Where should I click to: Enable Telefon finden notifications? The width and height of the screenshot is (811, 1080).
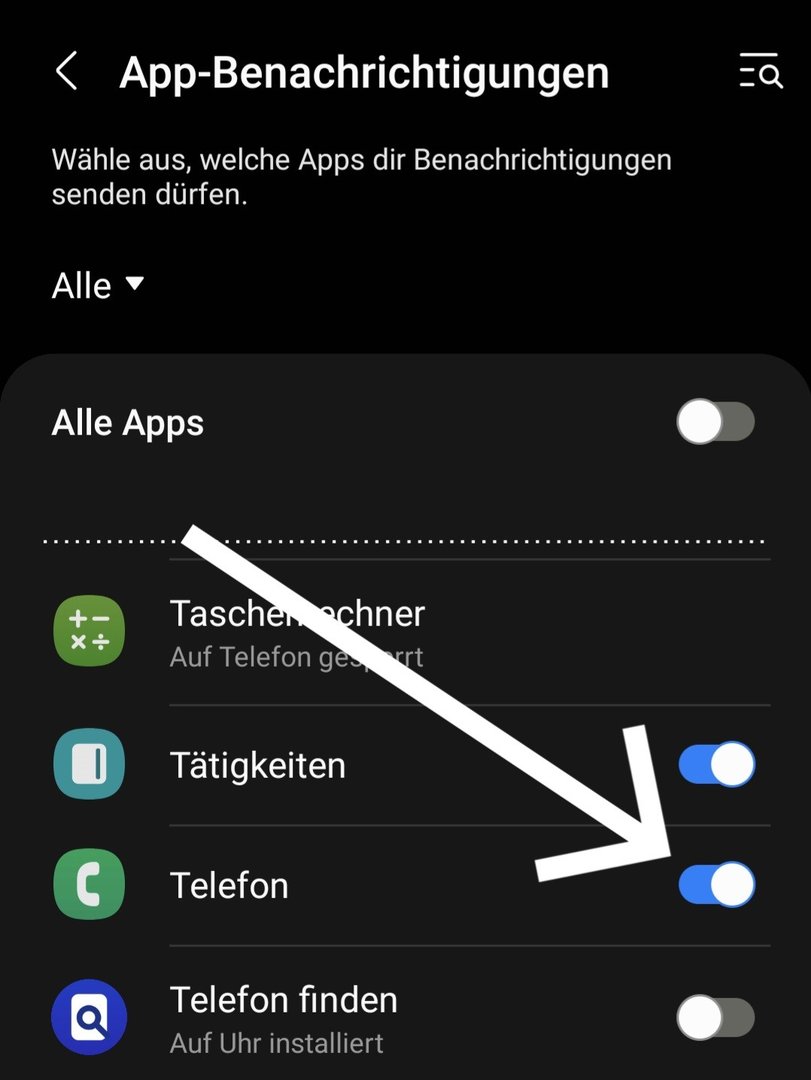715,1019
